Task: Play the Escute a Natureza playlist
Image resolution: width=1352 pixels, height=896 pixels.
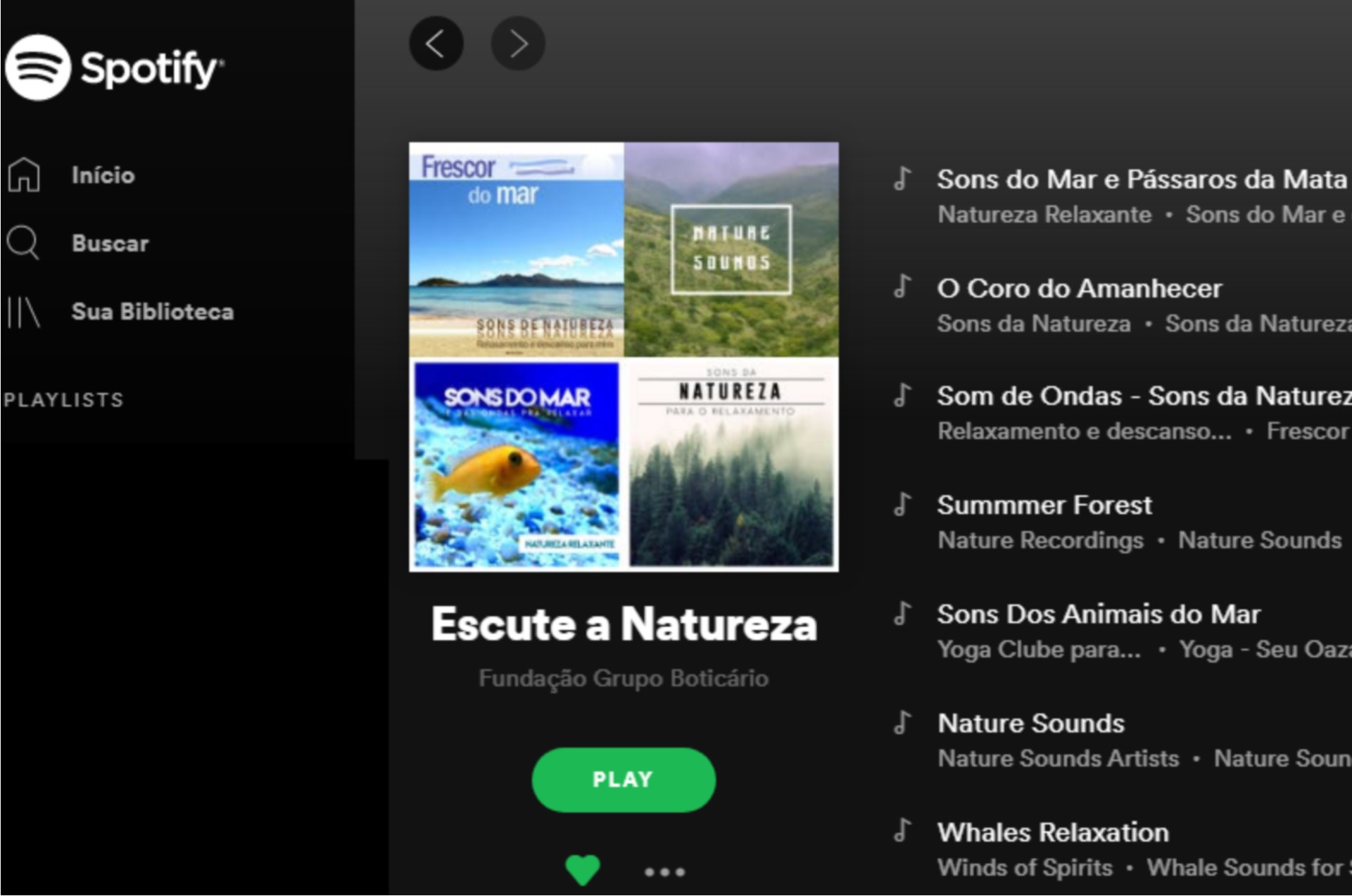Action: pyautogui.click(x=623, y=780)
